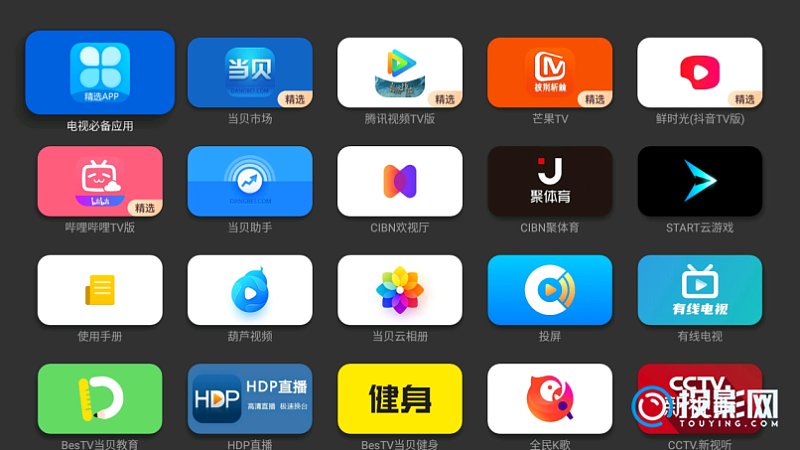Start the 投屏 screen casting app
Image resolution: width=800 pixels, height=450 pixels.
coord(550,290)
